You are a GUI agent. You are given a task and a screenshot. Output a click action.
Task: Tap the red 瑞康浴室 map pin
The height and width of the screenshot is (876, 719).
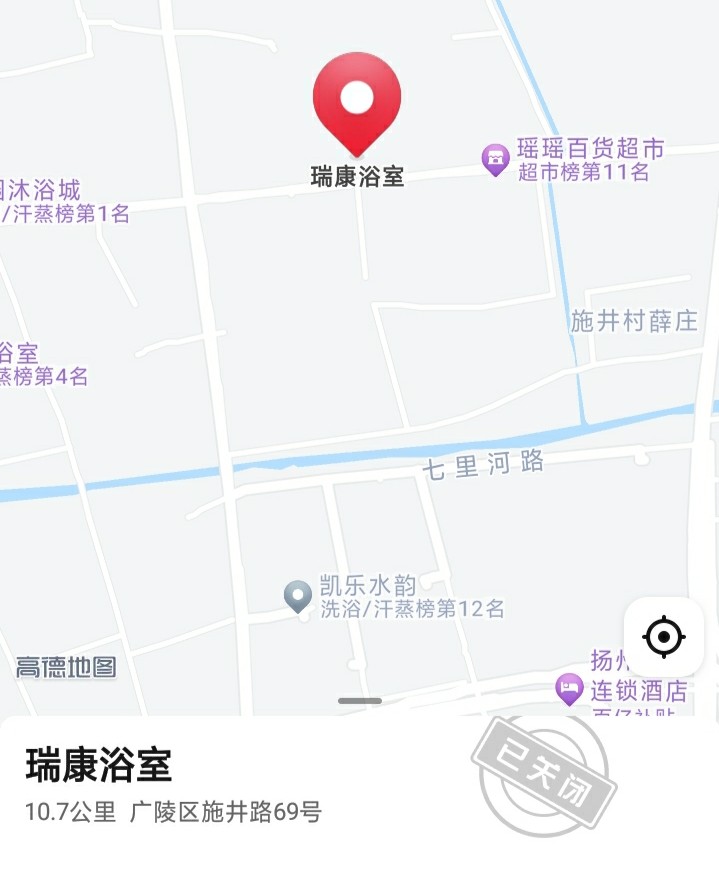click(x=357, y=103)
